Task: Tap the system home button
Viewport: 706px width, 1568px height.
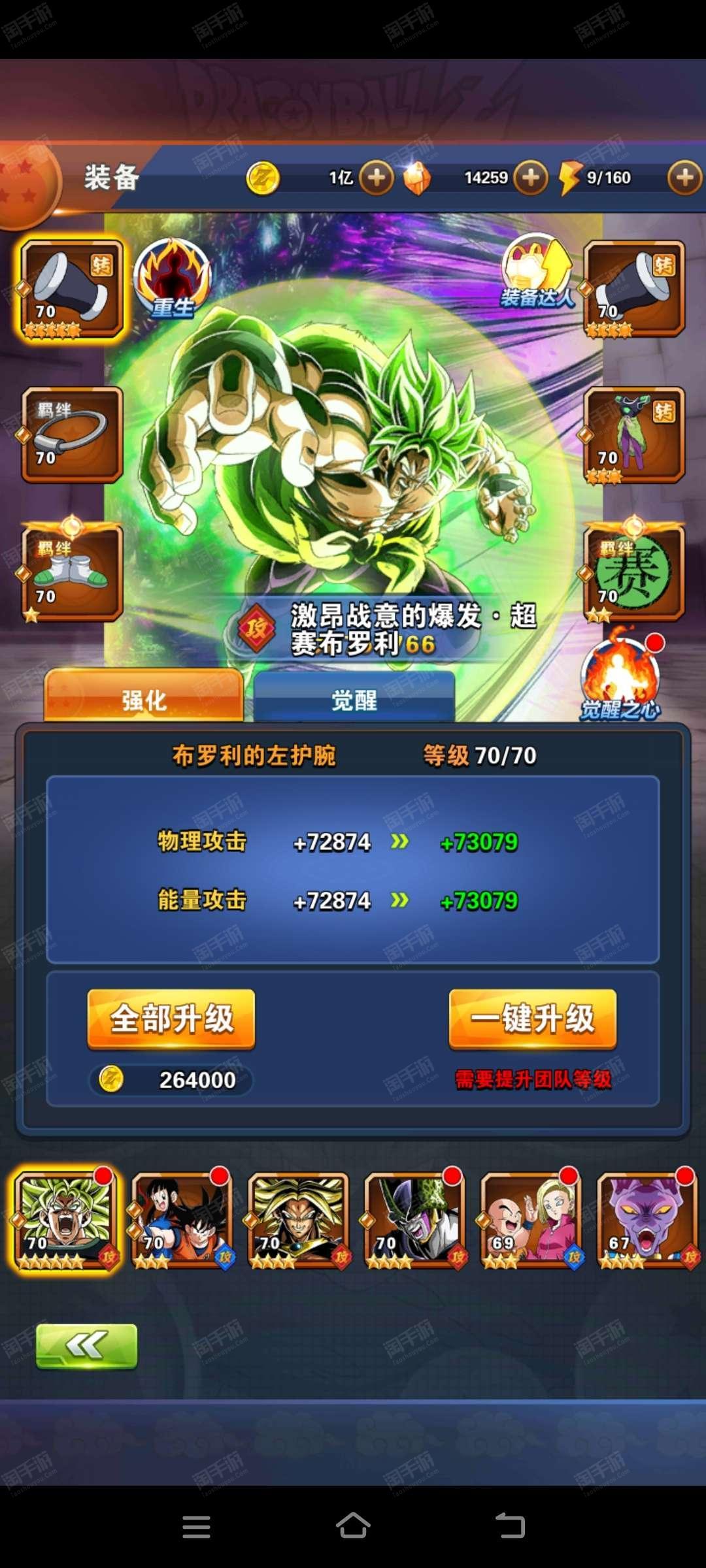Action: [353, 1526]
